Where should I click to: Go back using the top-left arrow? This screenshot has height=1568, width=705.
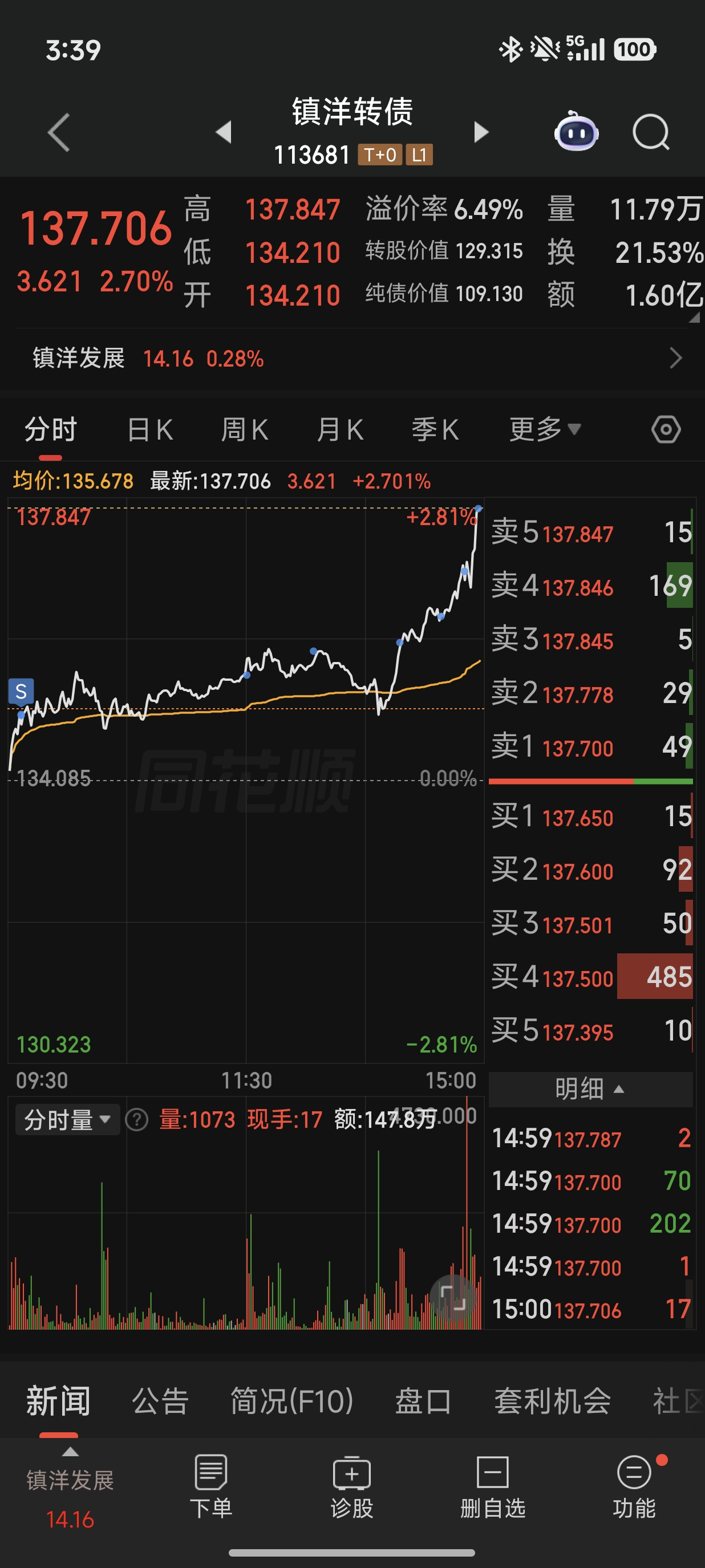click(x=59, y=132)
